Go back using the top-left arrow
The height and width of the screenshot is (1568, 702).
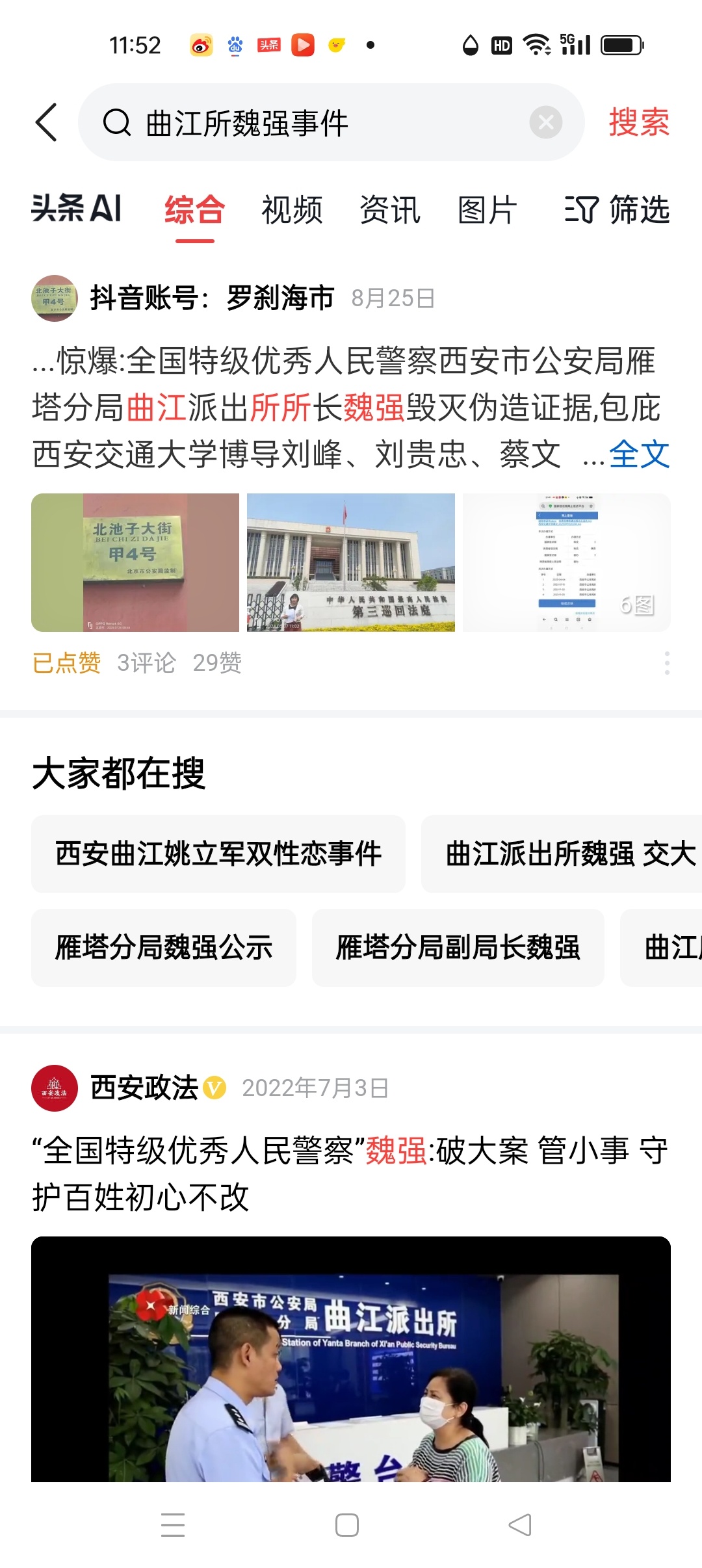47,122
